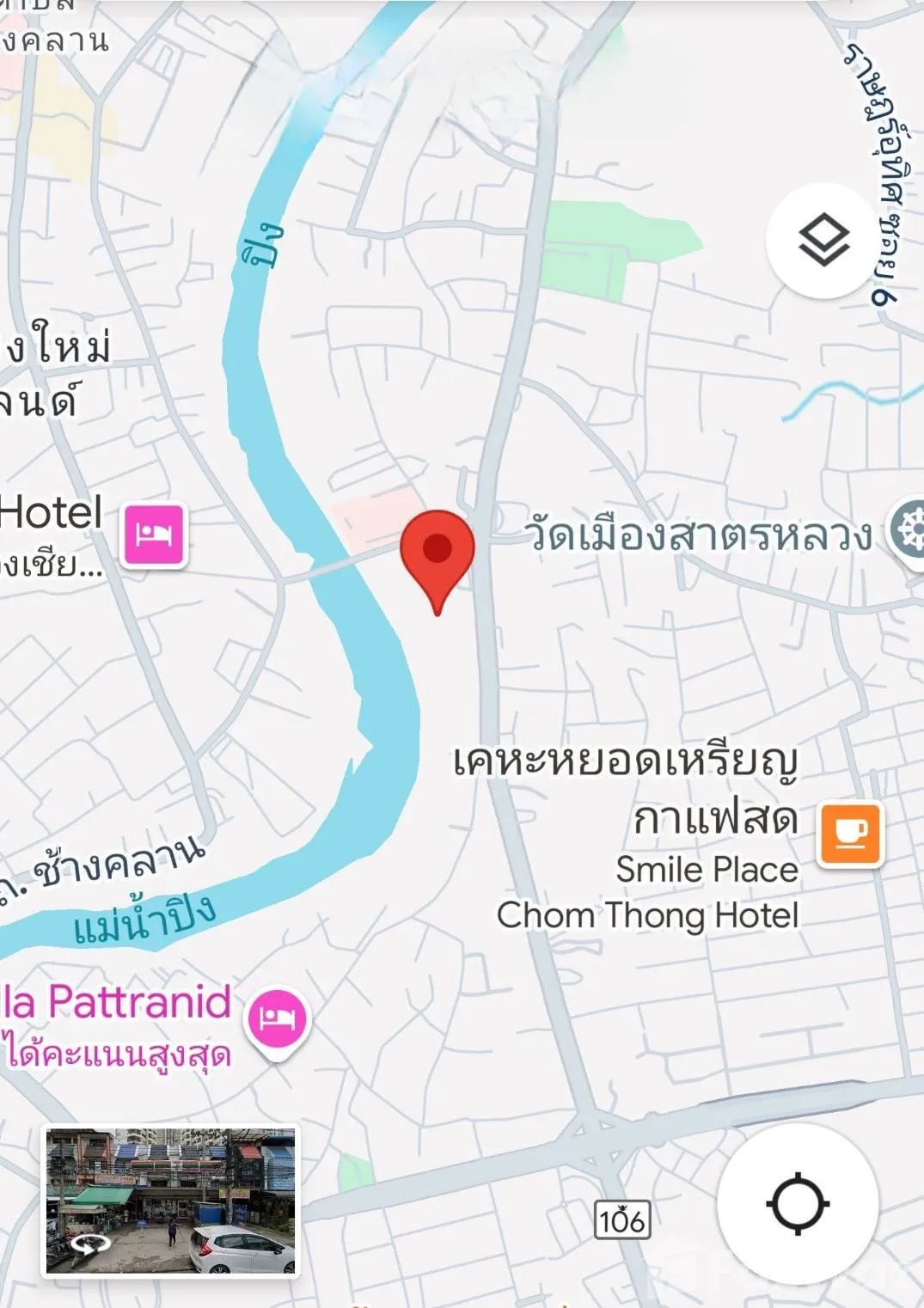Select the วัดเมืองสาตรหลวง temple marker
The height and width of the screenshot is (1308, 924).
coord(908,529)
